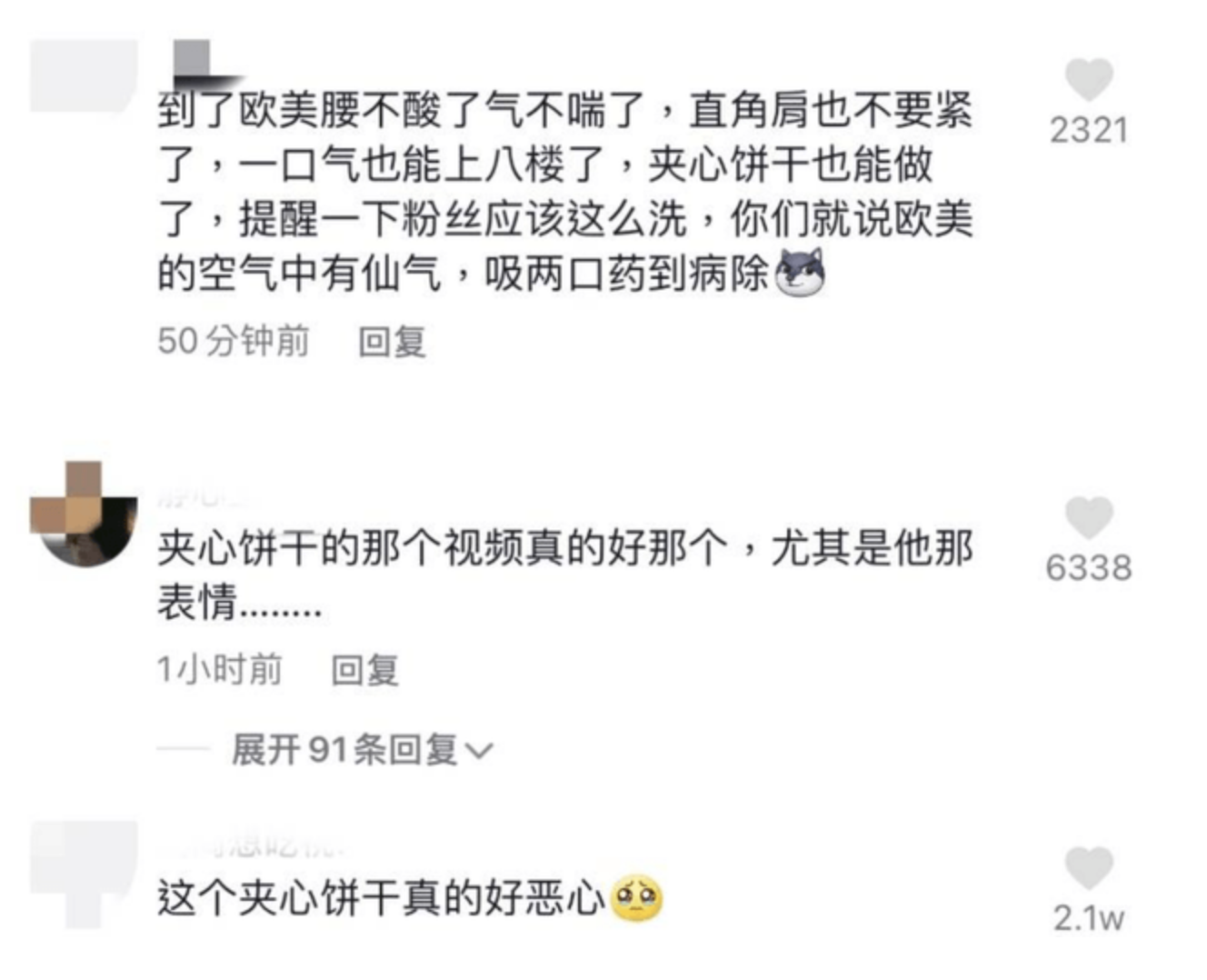Reply to the comment posted 50分钟前
The width and height of the screenshot is (1207, 980).
click(392, 342)
